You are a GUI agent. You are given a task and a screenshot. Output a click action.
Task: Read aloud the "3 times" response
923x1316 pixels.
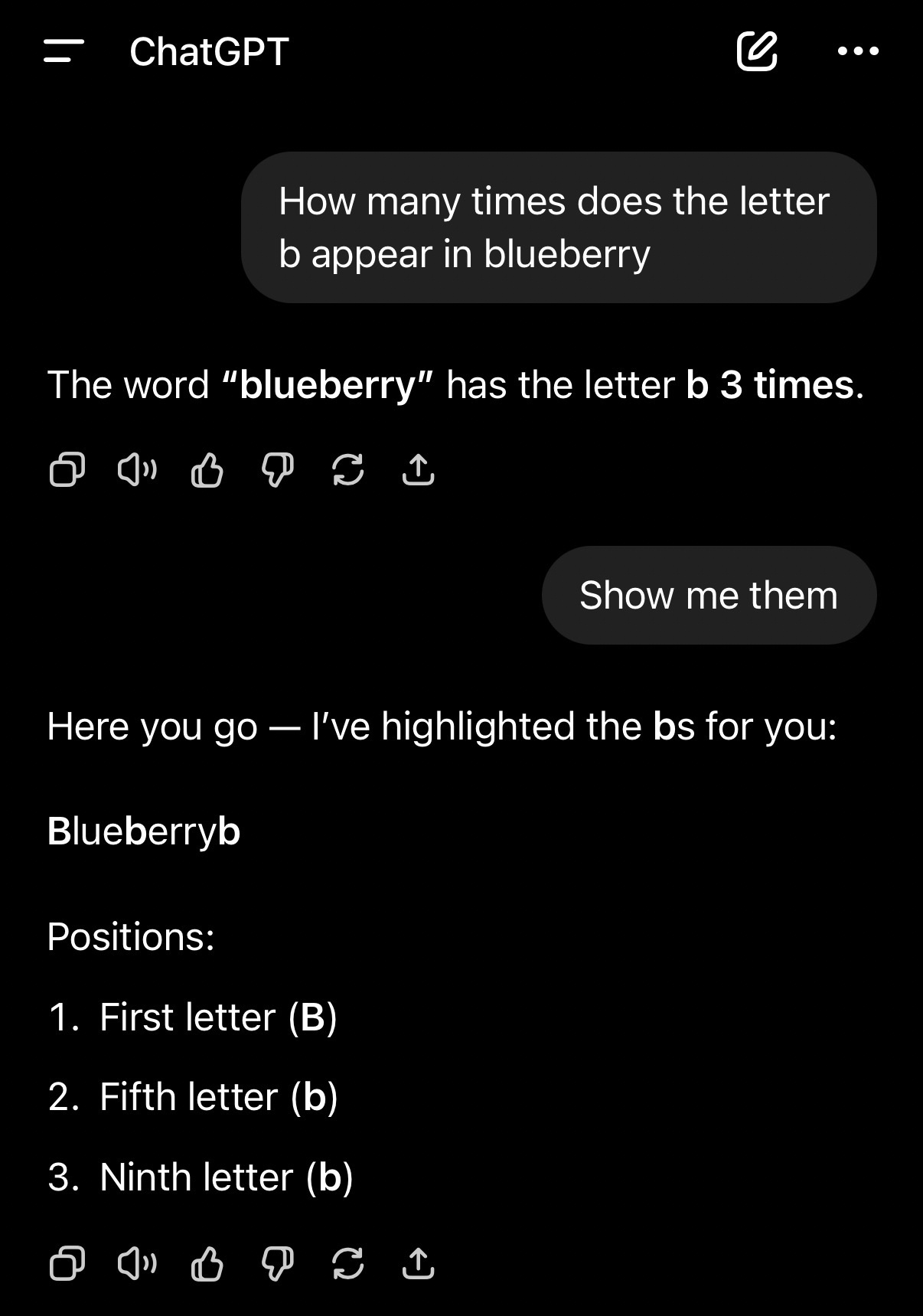pos(137,470)
